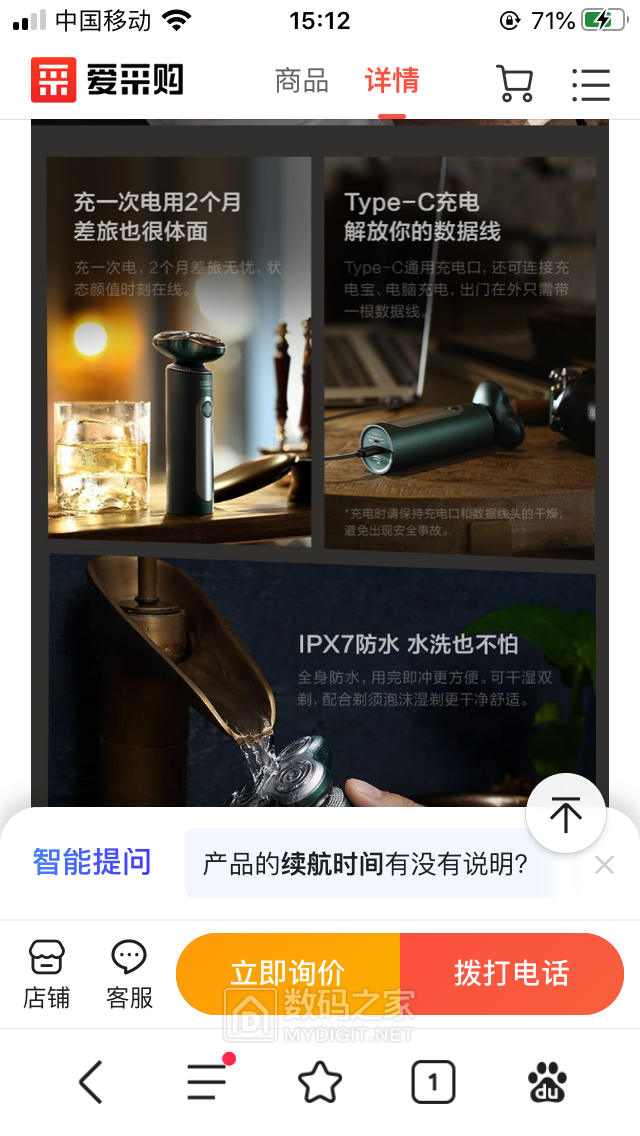640x1136 pixels.
Task: Open the 店铺 store page
Action: 47,974
